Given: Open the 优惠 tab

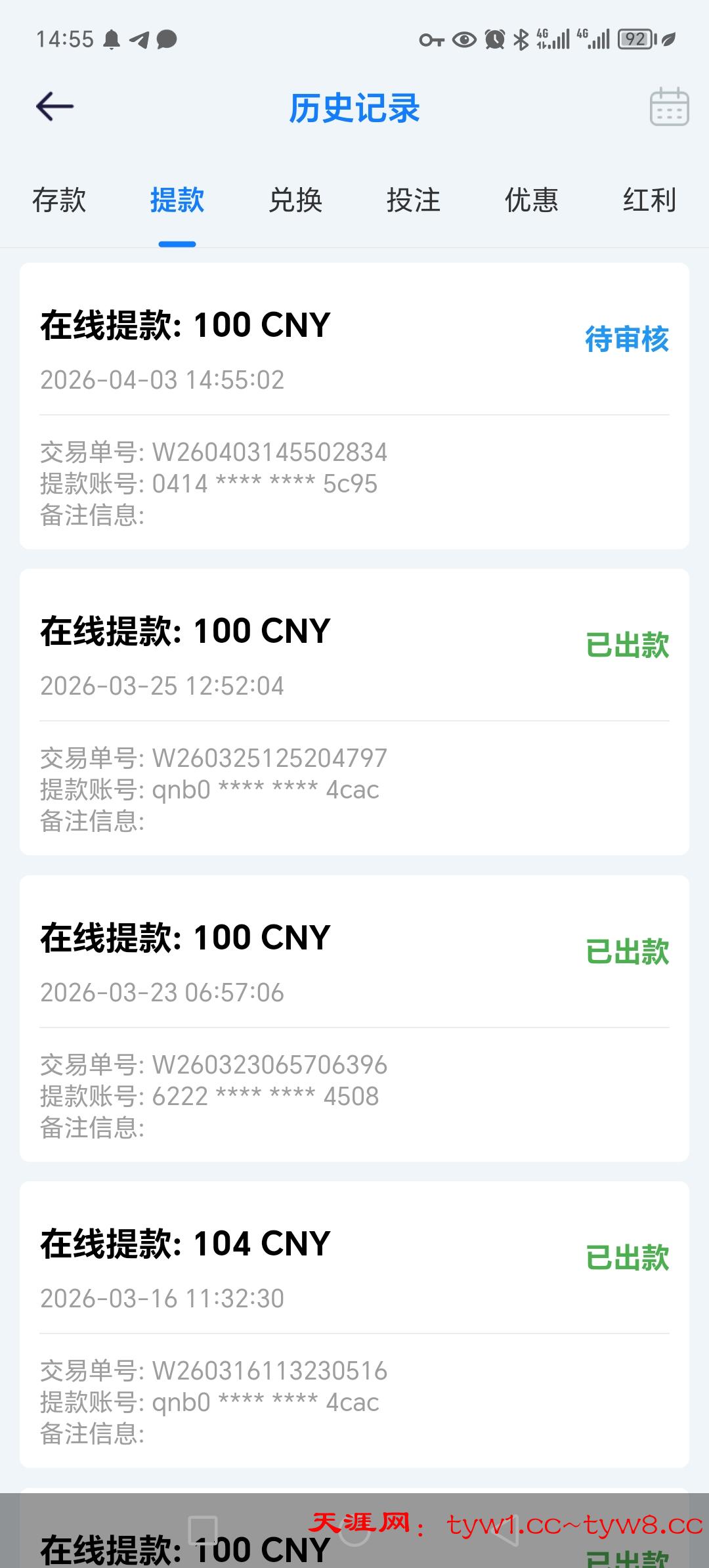Looking at the screenshot, I should [x=530, y=202].
